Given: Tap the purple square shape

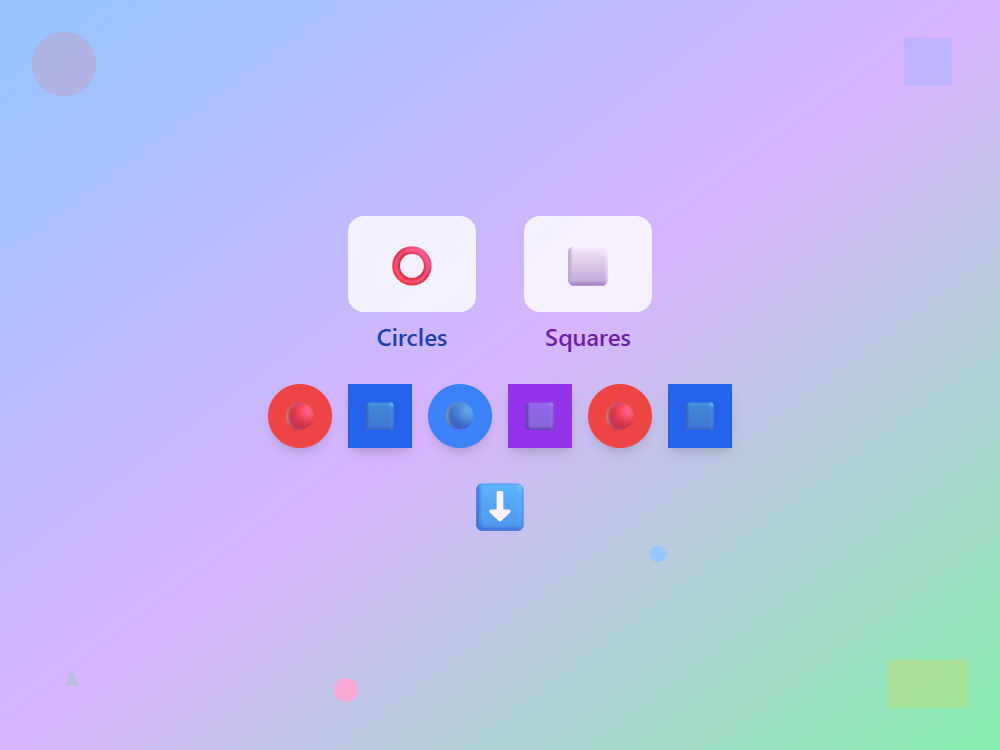Looking at the screenshot, I should click(x=540, y=416).
